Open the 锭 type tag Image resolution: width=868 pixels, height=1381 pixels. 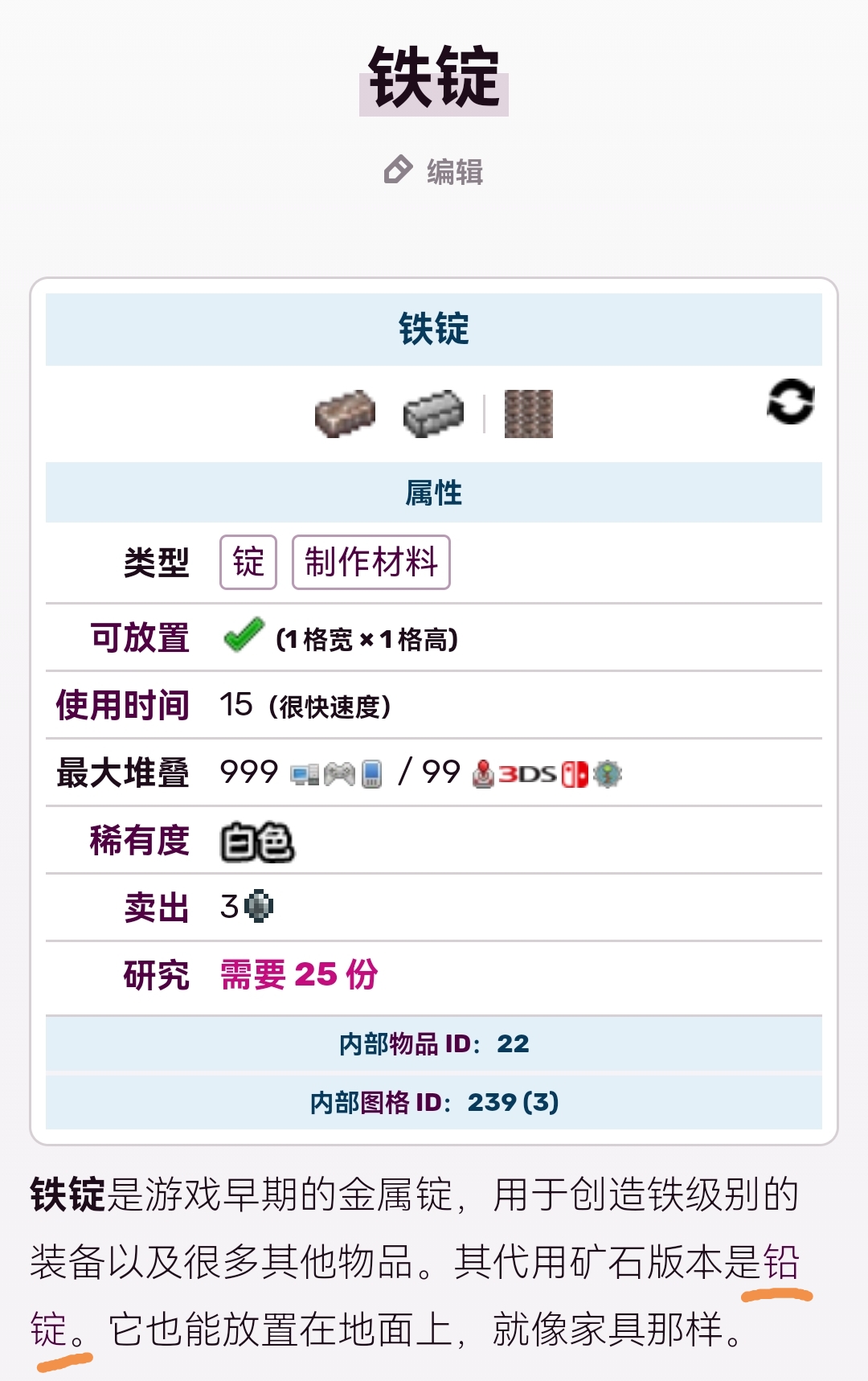(248, 562)
